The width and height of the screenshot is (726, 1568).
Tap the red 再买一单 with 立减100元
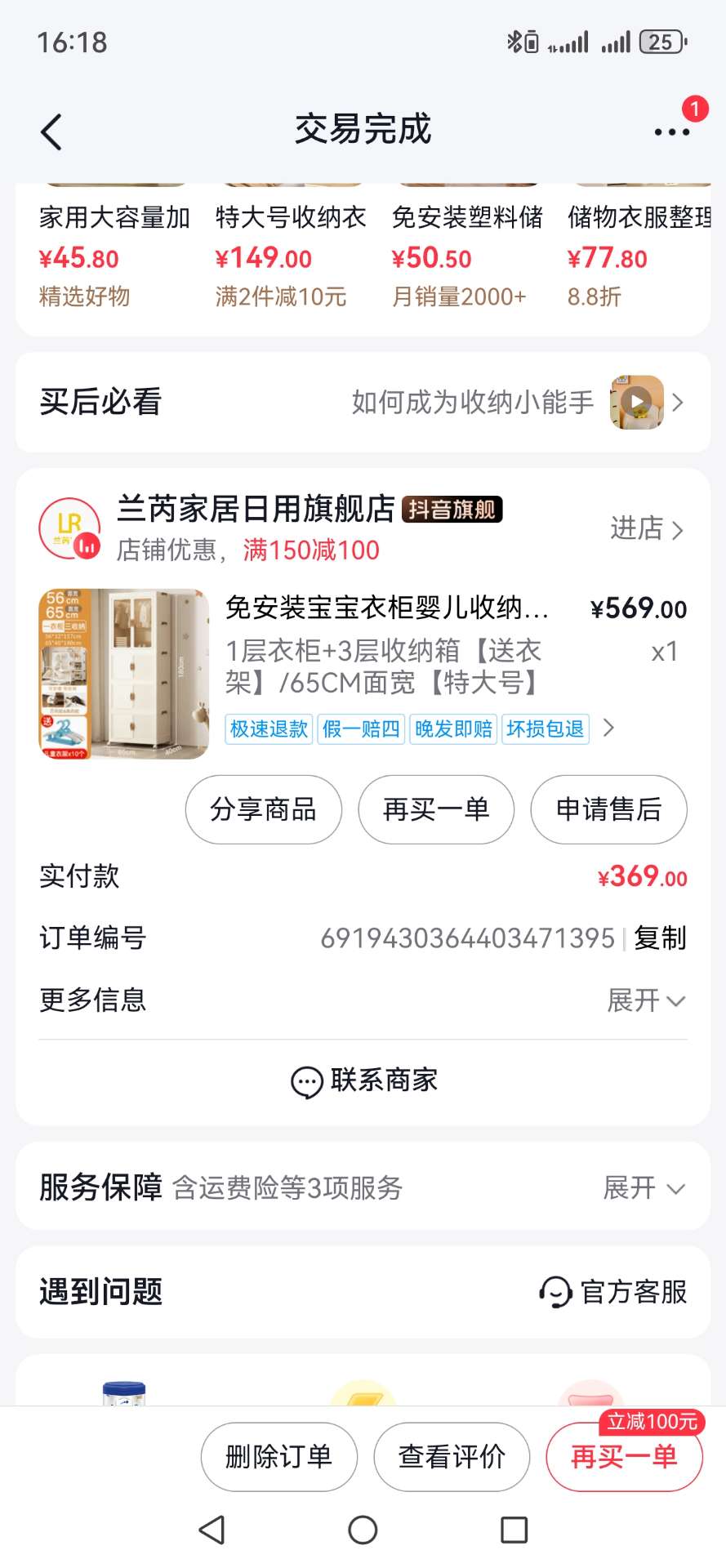tap(624, 1456)
